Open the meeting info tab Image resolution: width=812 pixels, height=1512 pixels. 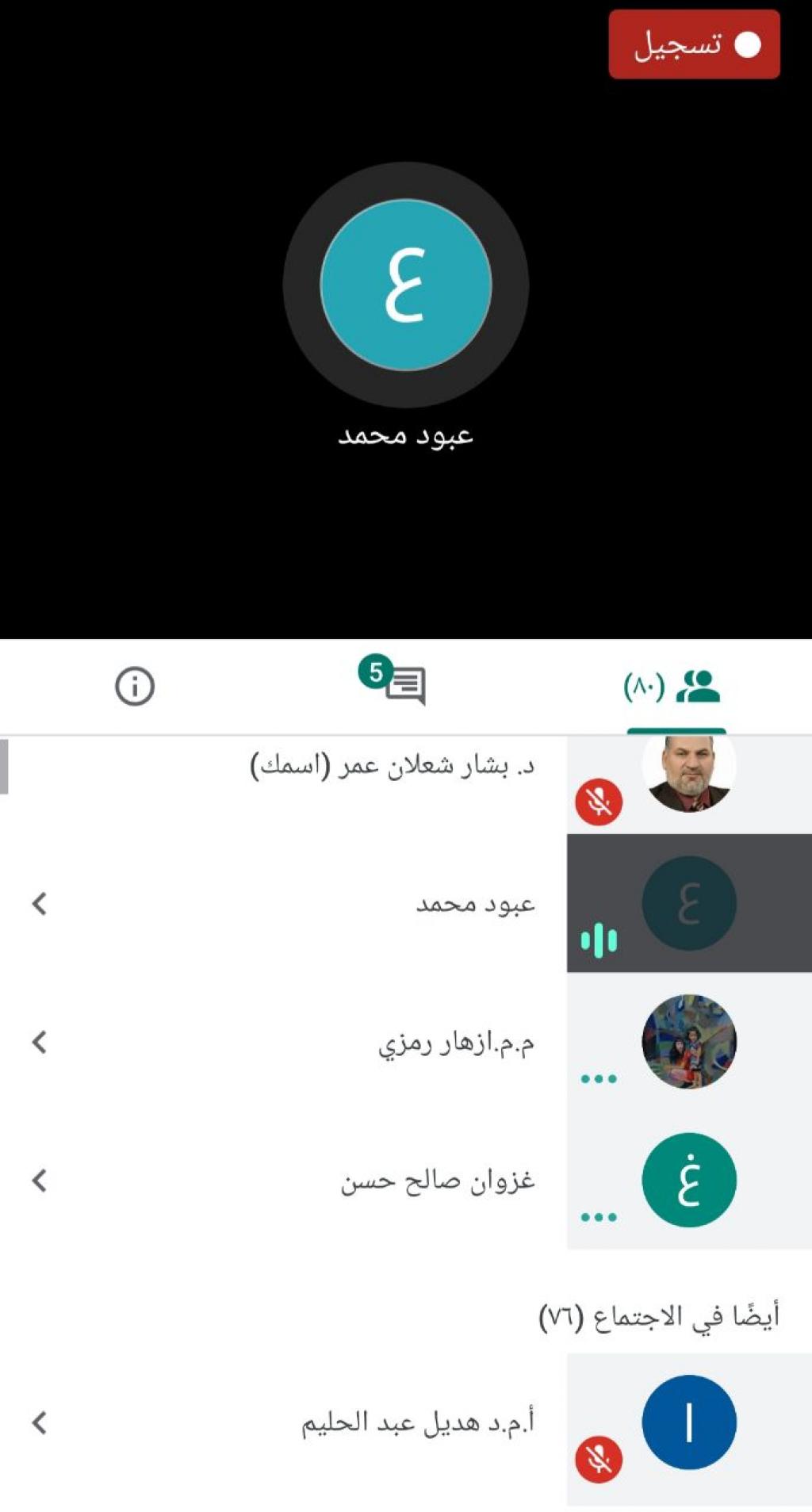[x=134, y=686]
